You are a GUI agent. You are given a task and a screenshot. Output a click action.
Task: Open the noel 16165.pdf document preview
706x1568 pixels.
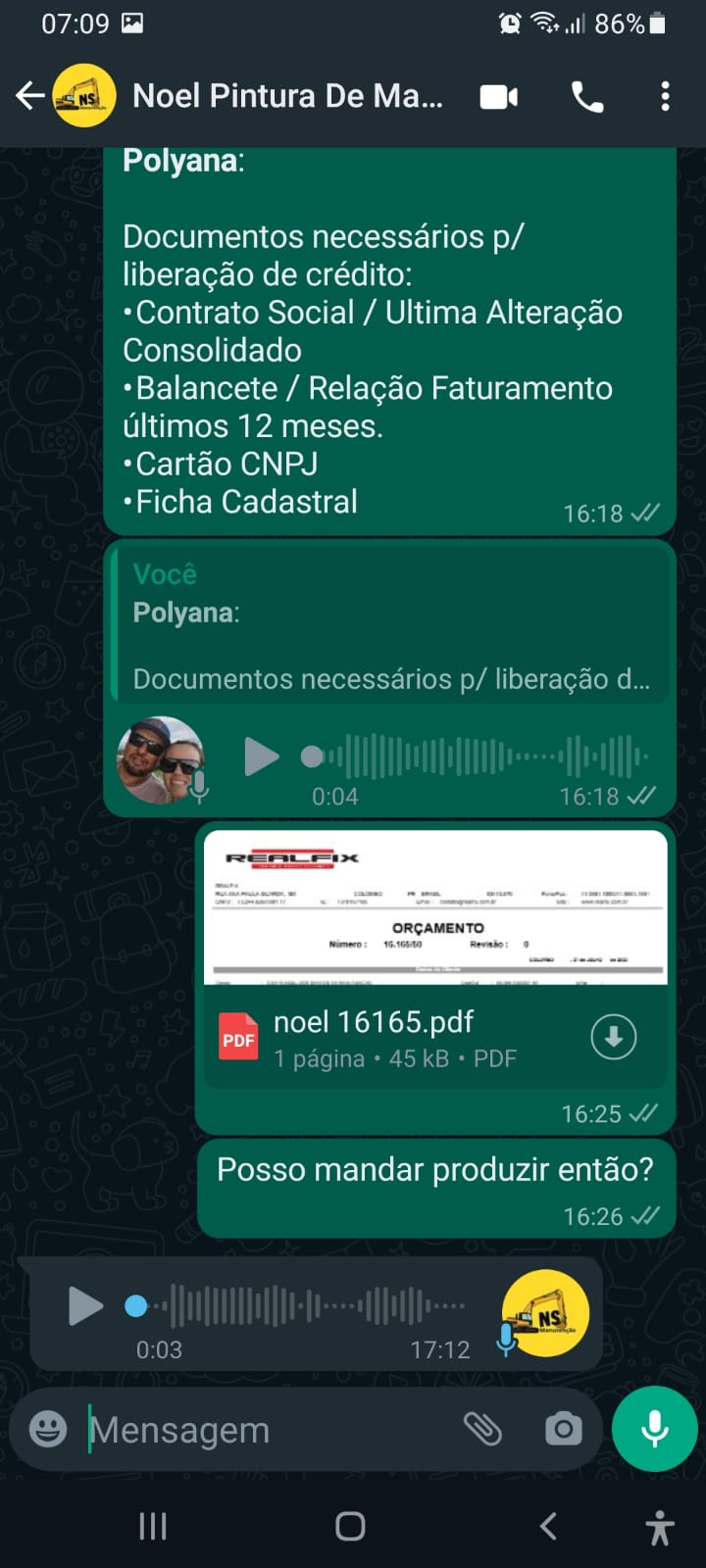[x=434, y=906]
